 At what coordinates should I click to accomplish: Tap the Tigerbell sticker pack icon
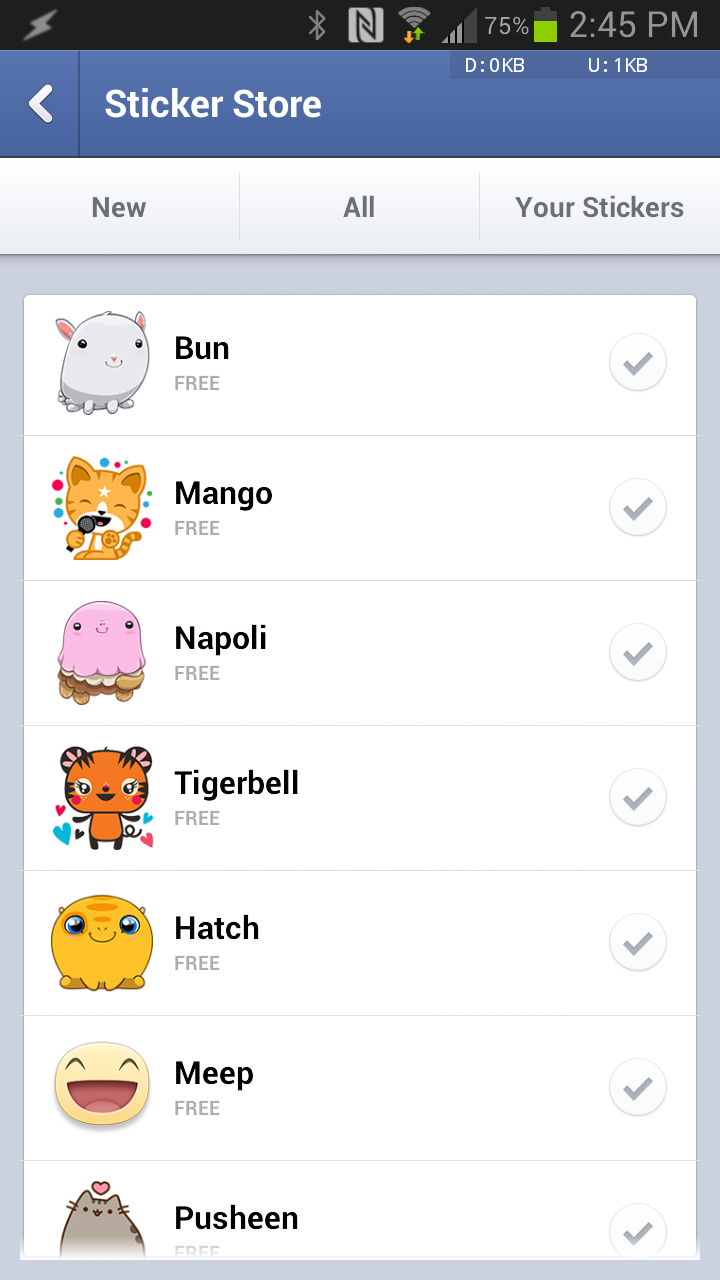pyautogui.click(x=101, y=797)
